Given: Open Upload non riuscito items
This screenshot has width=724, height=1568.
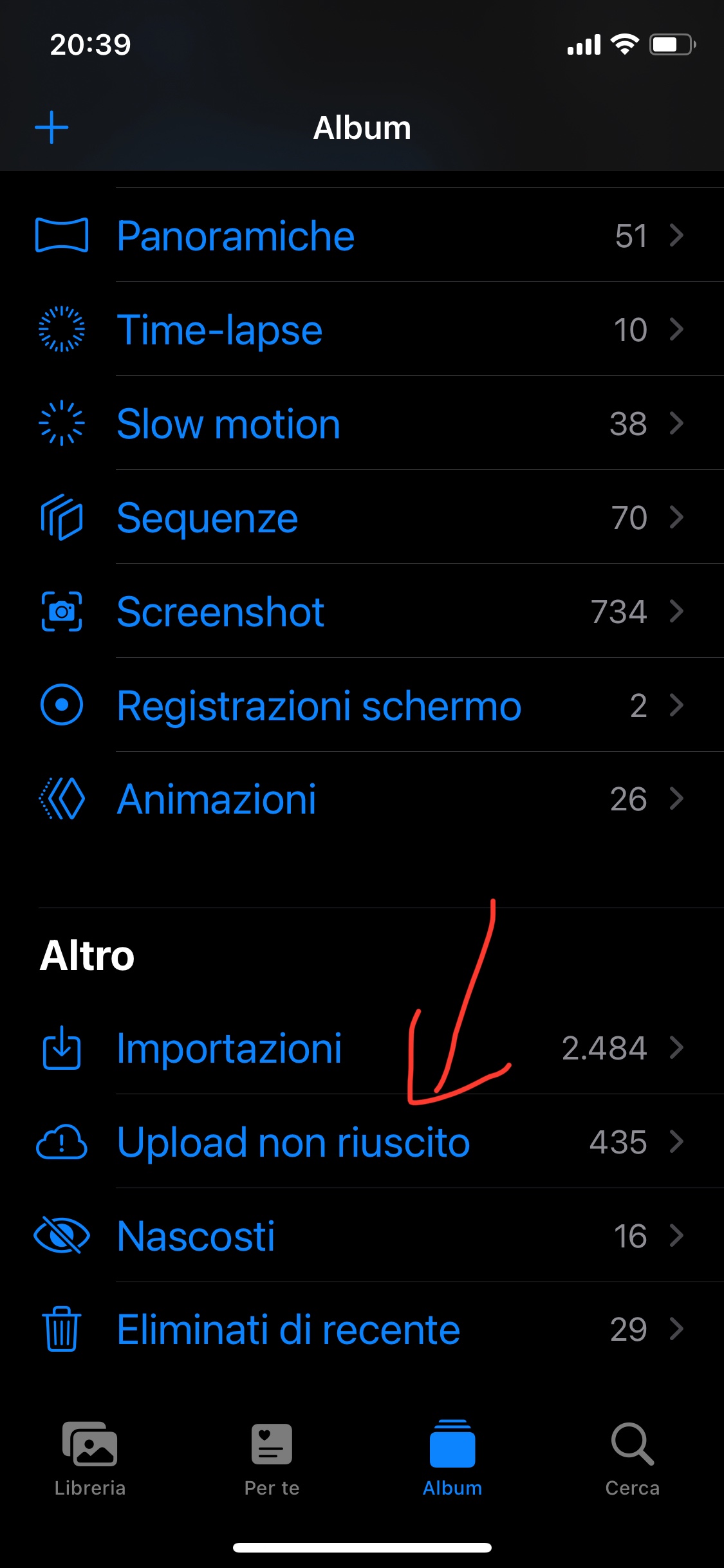Looking at the screenshot, I should point(362,1142).
